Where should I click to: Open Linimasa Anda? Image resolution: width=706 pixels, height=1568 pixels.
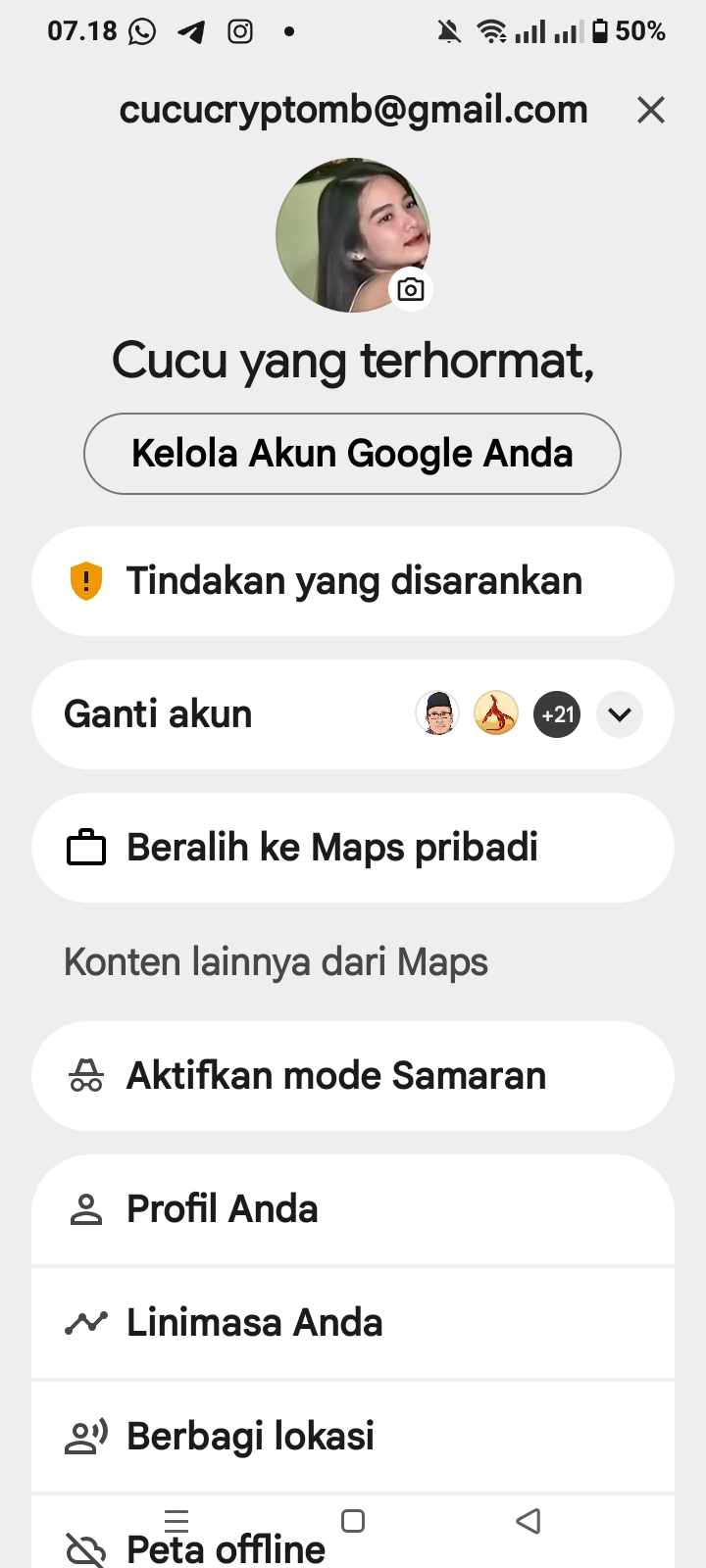(x=352, y=1323)
